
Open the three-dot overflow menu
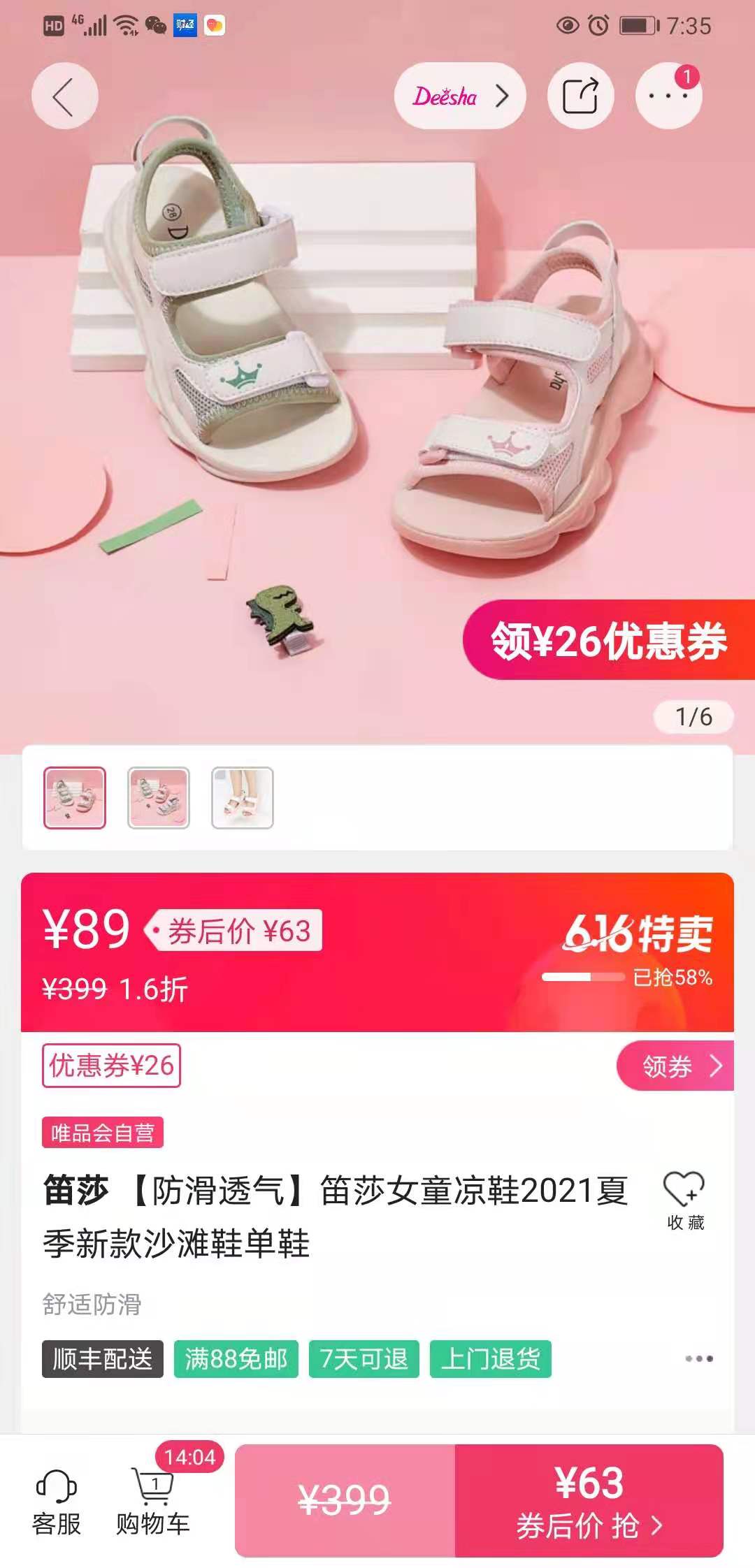click(668, 96)
